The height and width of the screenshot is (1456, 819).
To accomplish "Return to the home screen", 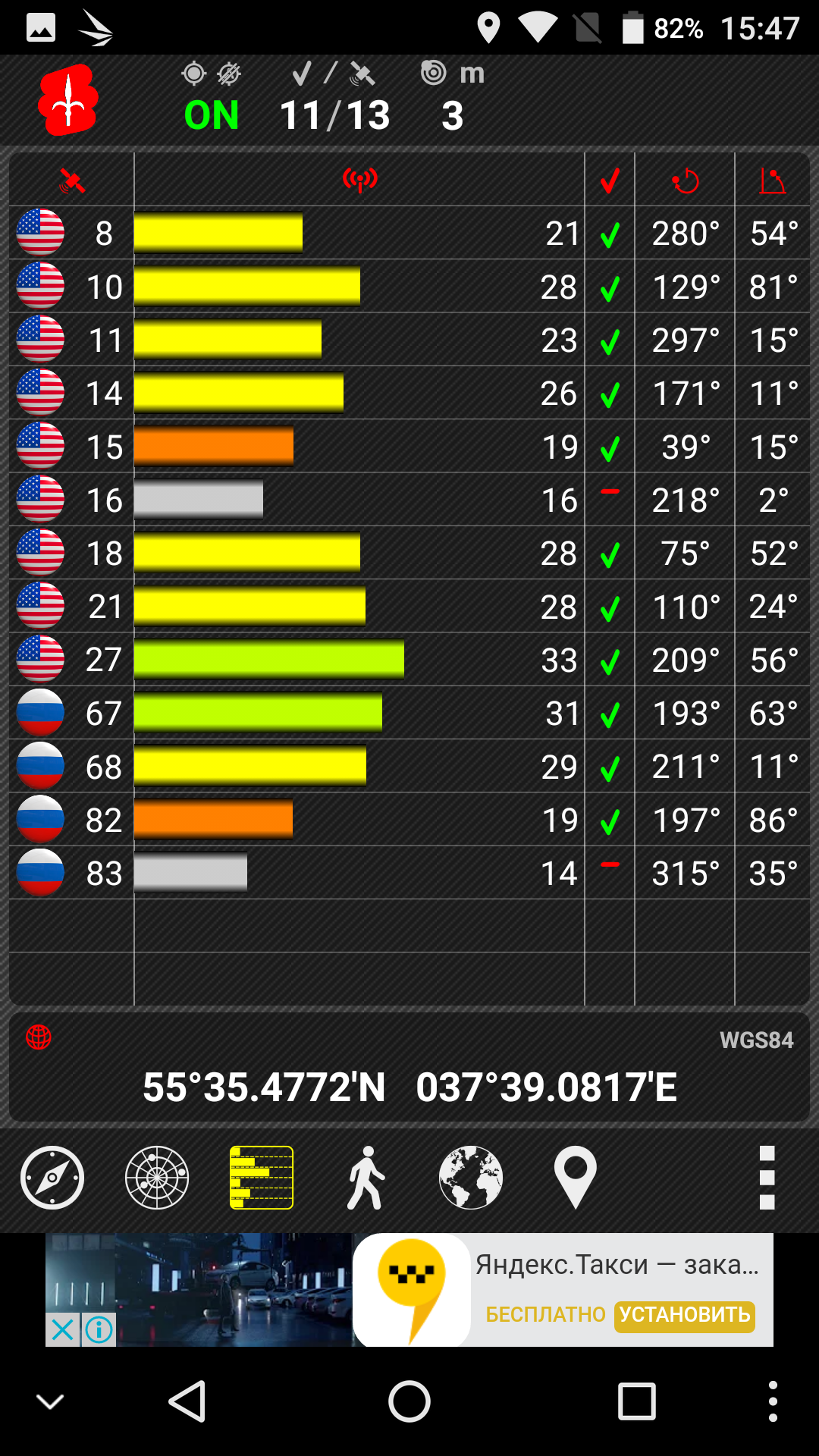I will pyautogui.click(x=409, y=1401).
